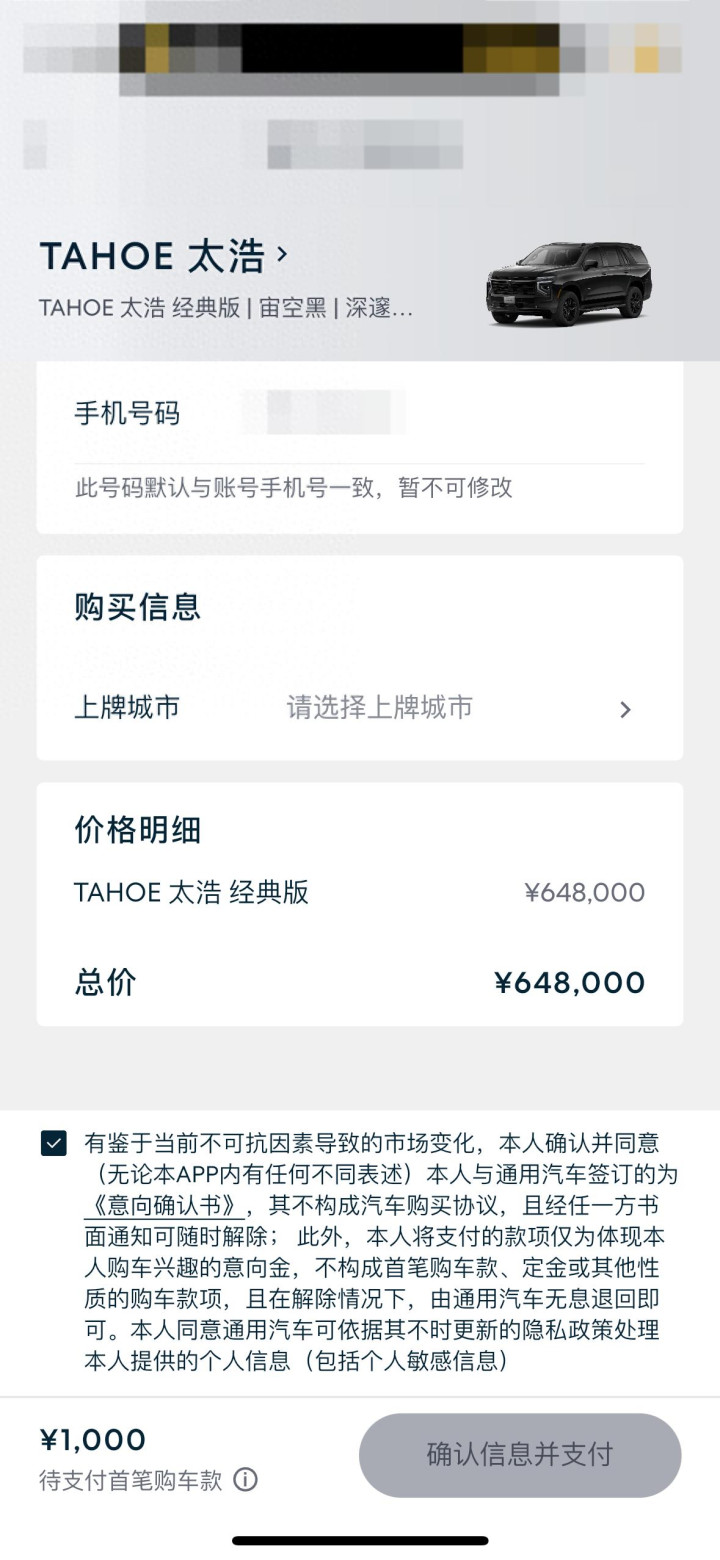The height and width of the screenshot is (1560, 720).
Task: Choose the 上牌城市 registration city
Action: pyautogui.click(x=360, y=708)
